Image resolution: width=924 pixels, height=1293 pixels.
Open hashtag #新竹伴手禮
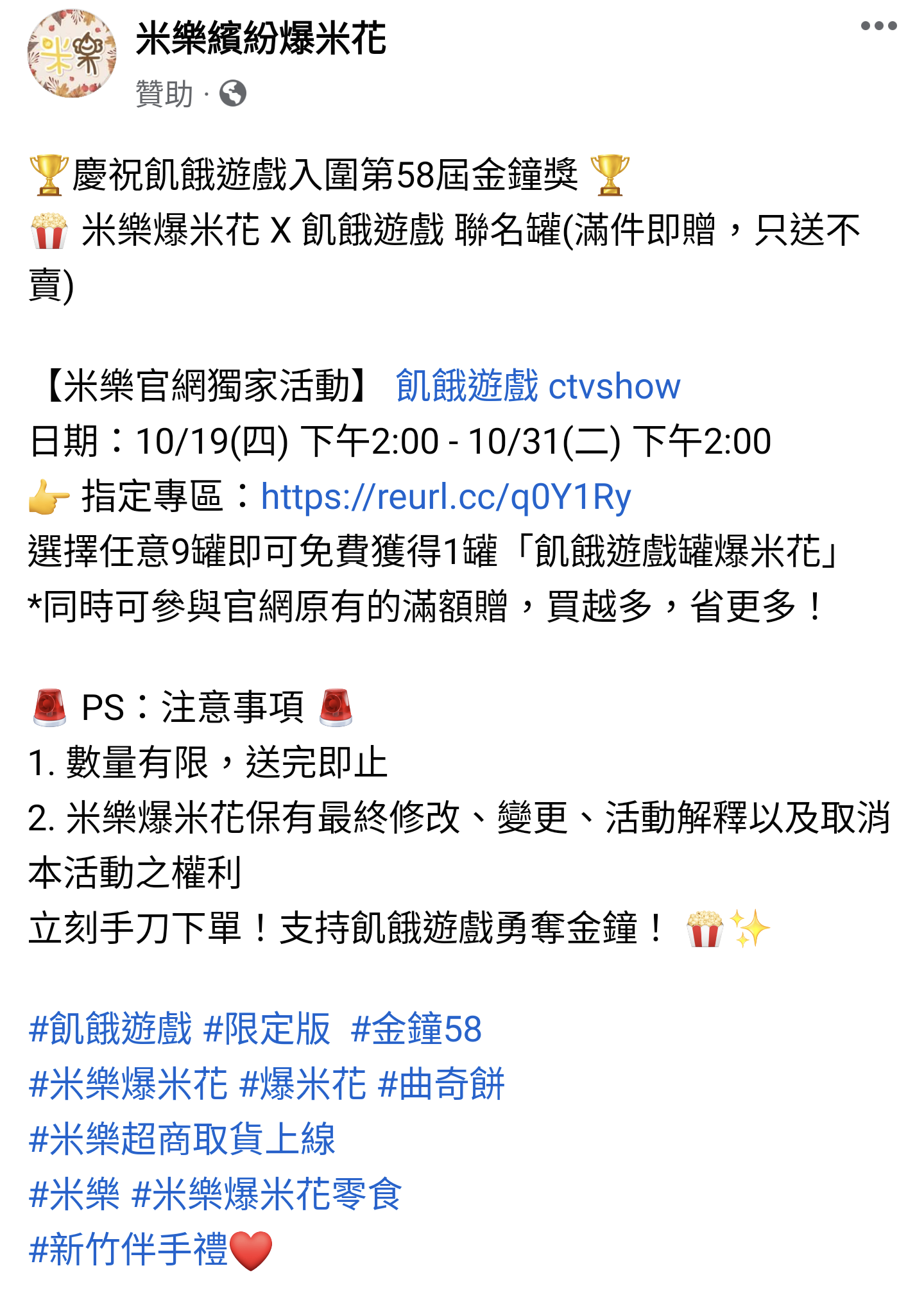128,1250
